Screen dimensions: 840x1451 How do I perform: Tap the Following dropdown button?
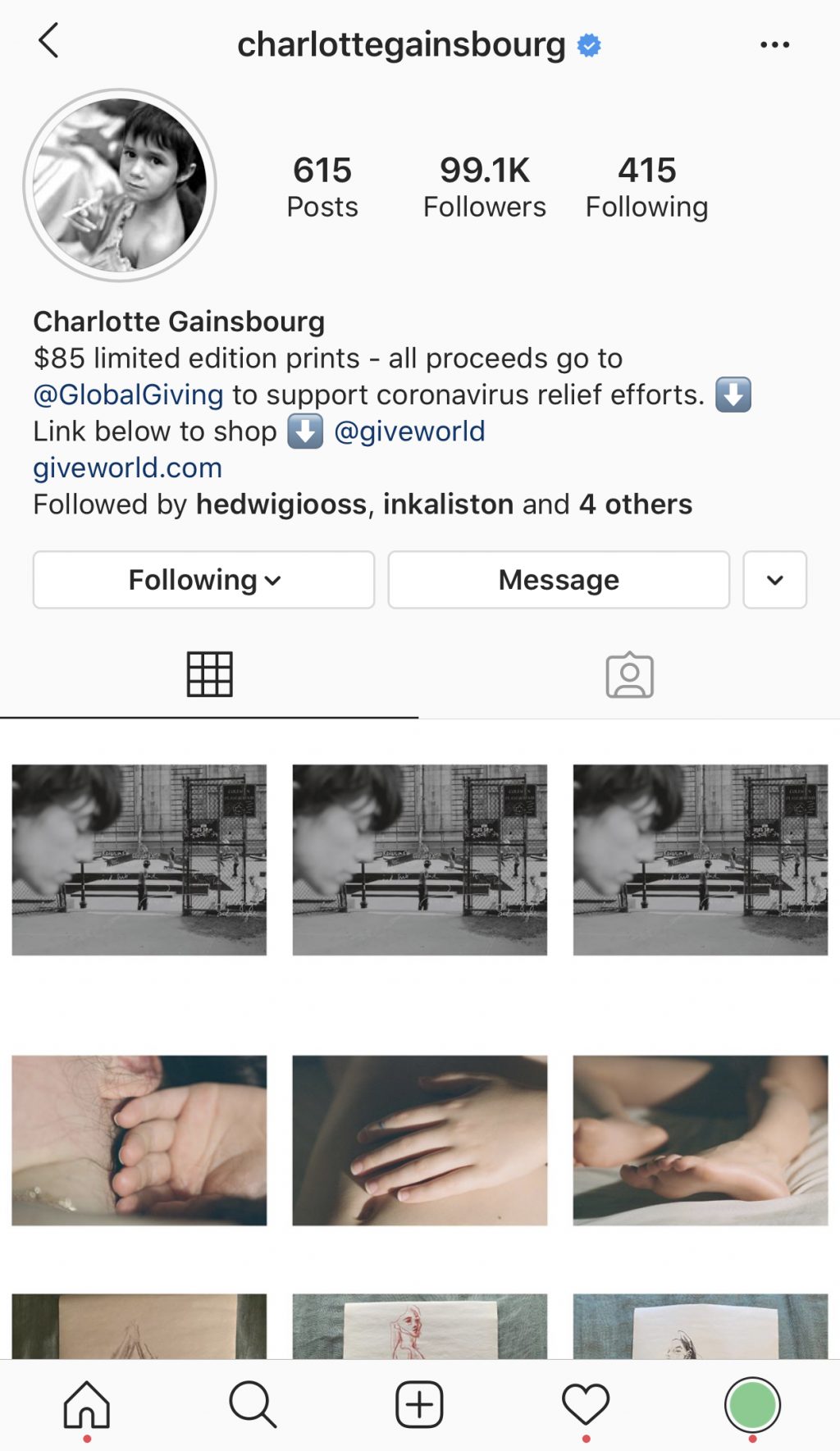[x=203, y=580]
